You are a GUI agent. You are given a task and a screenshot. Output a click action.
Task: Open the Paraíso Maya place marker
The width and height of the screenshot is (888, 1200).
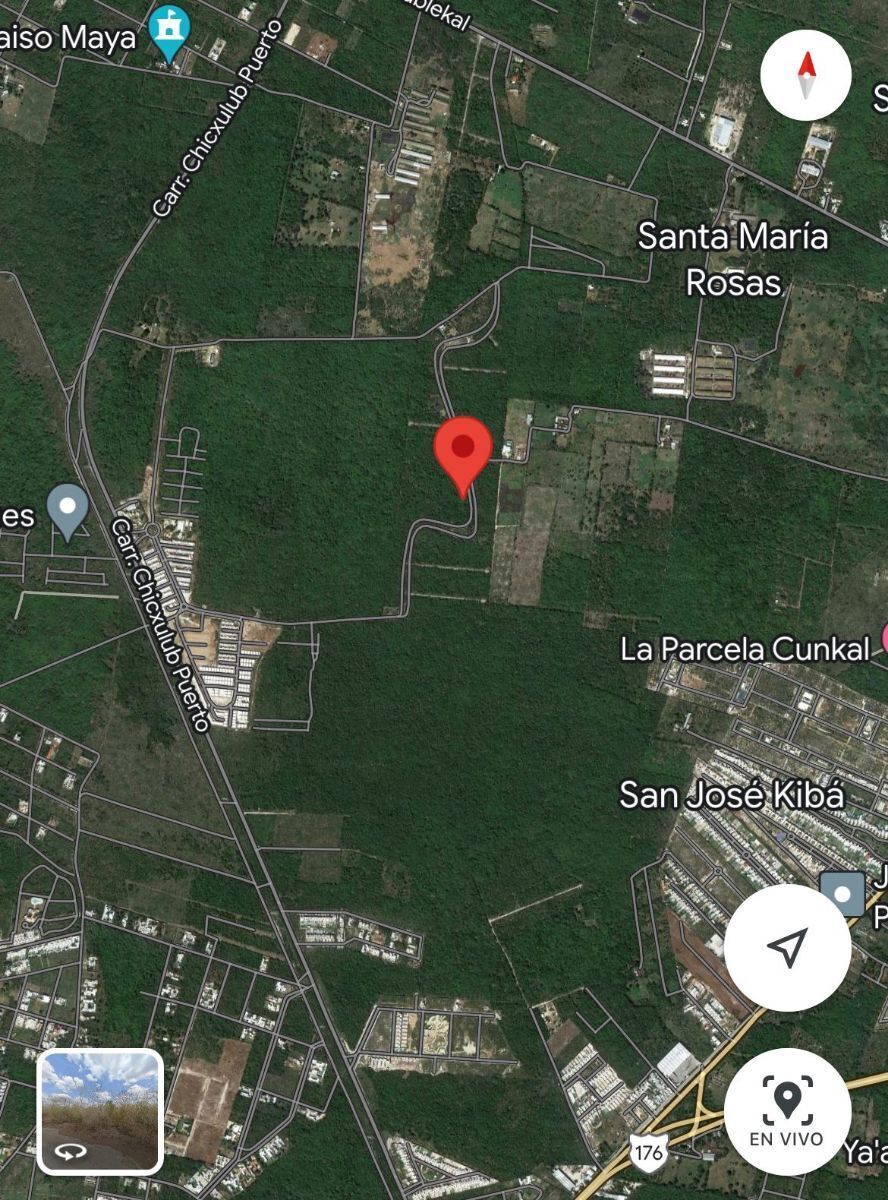click(170, 32)
